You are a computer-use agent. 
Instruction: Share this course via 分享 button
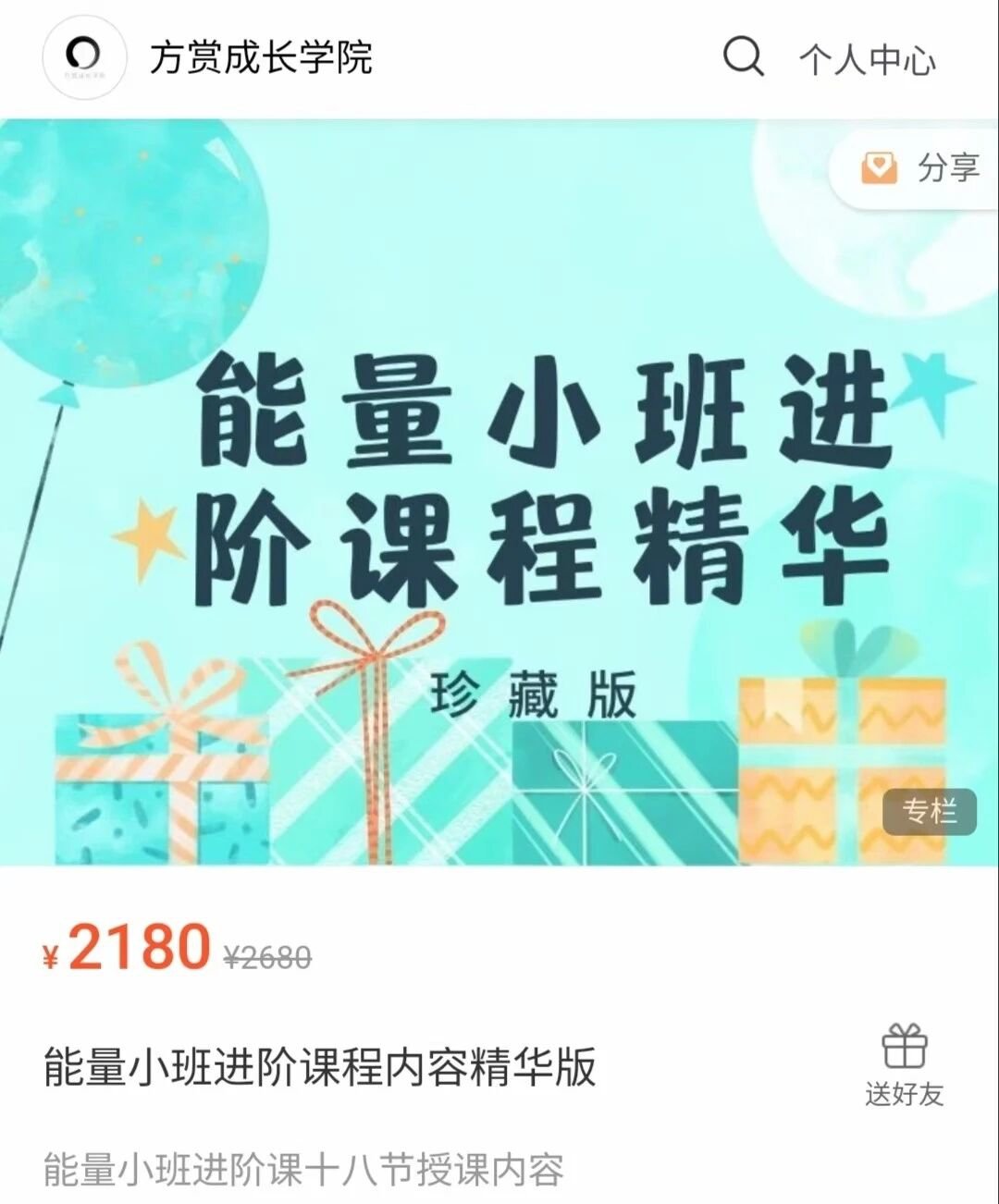click(920, 168)
